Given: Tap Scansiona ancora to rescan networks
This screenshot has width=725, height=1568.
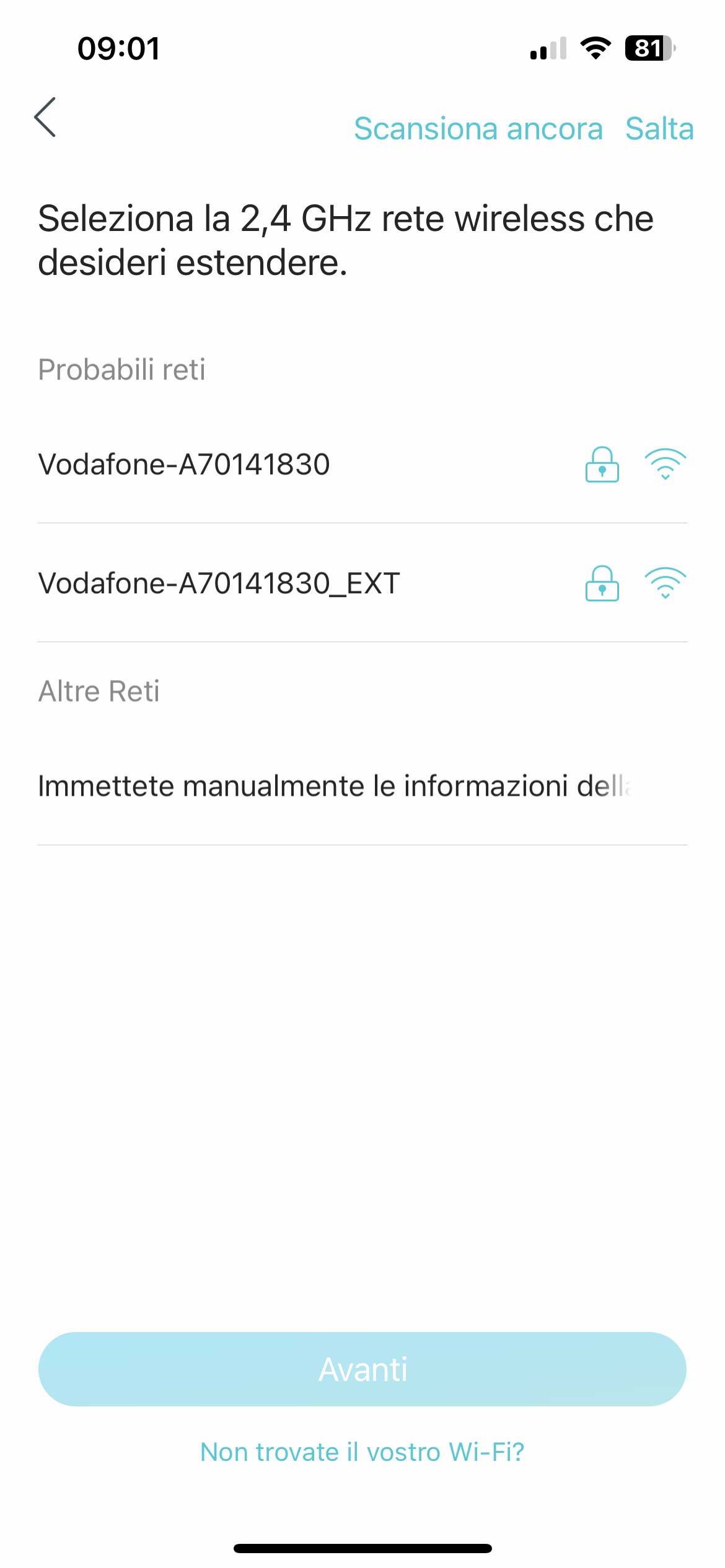Looking at the screenshot, I should (x=478, y=129).
